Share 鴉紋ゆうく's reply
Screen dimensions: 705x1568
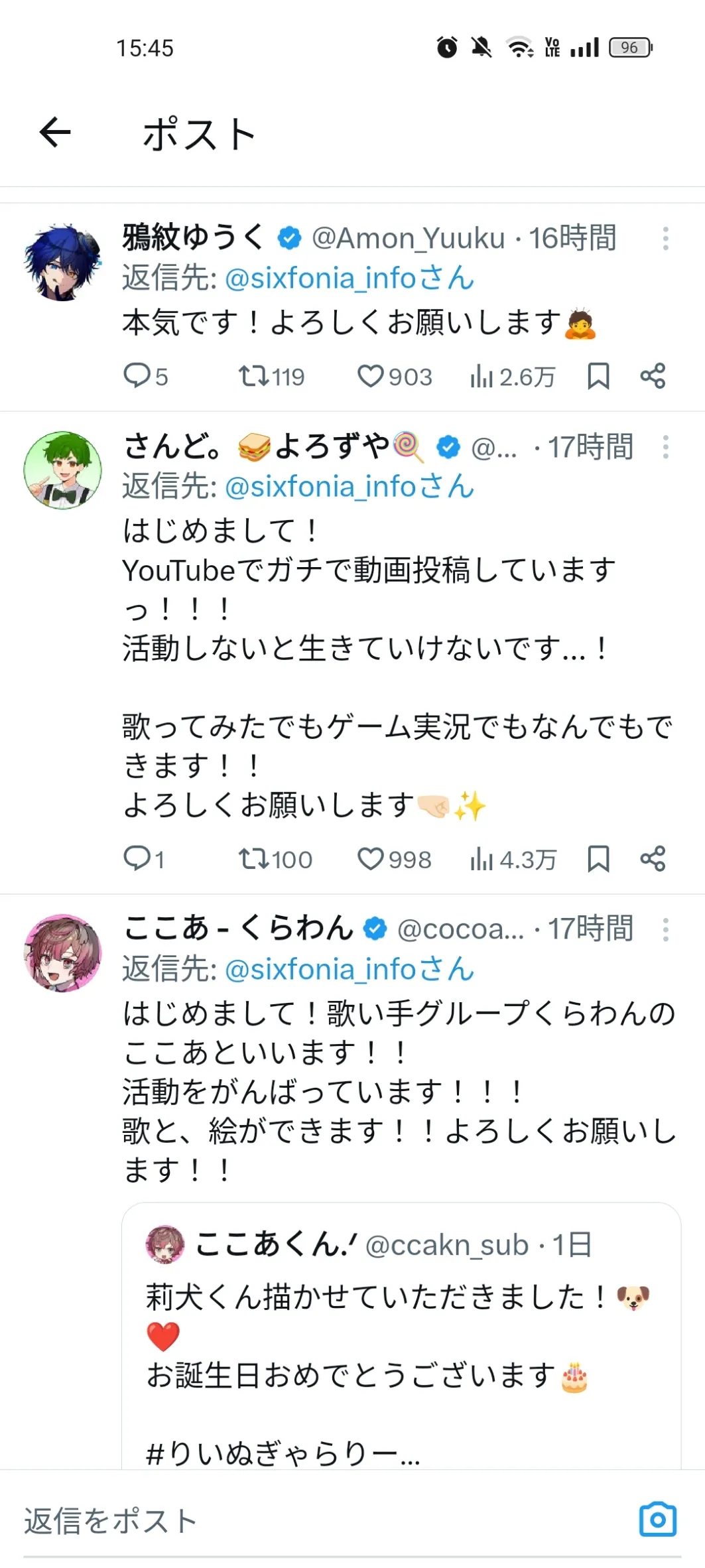(x=653, y=376)
